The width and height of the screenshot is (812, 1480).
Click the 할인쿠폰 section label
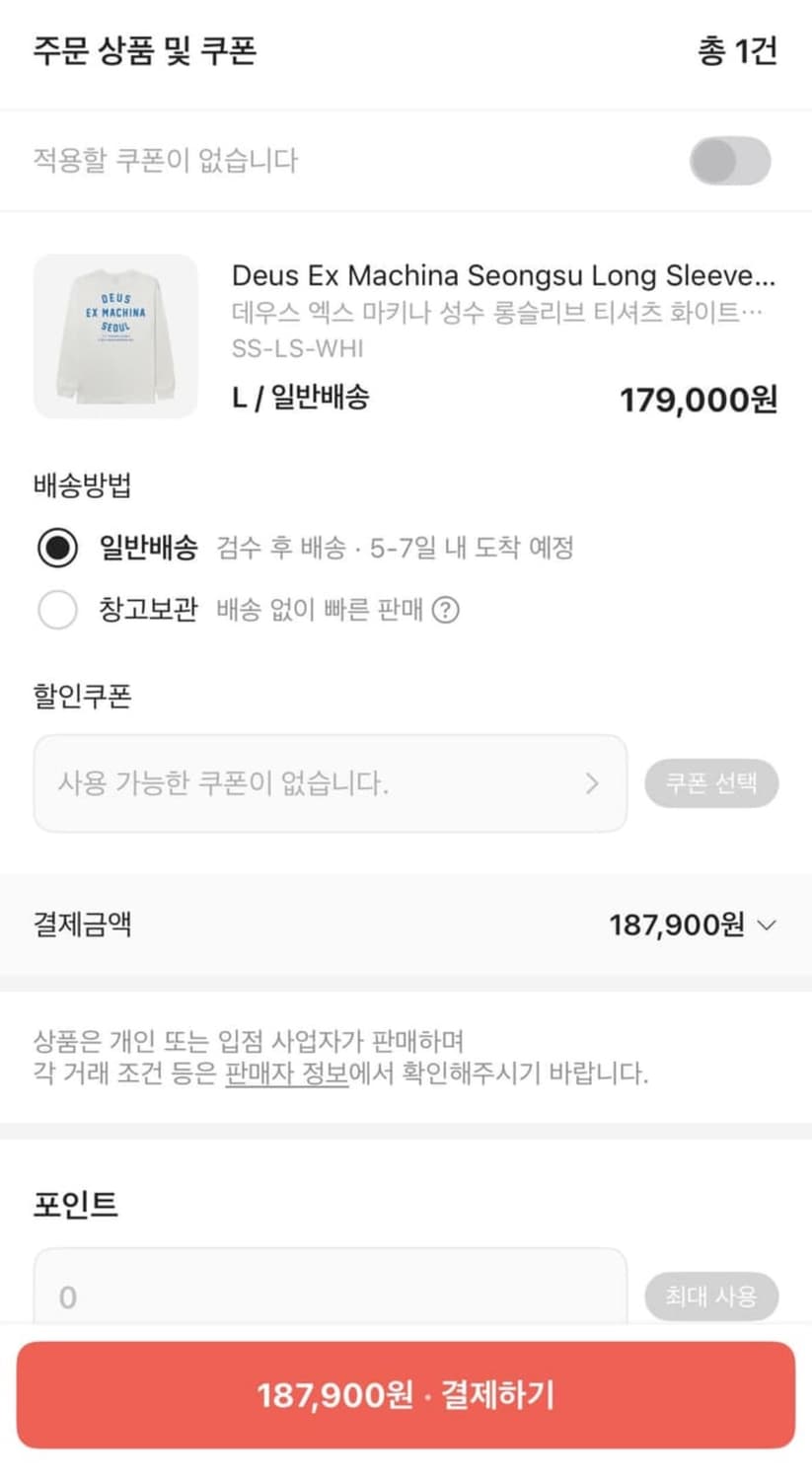tap(72, 697)
